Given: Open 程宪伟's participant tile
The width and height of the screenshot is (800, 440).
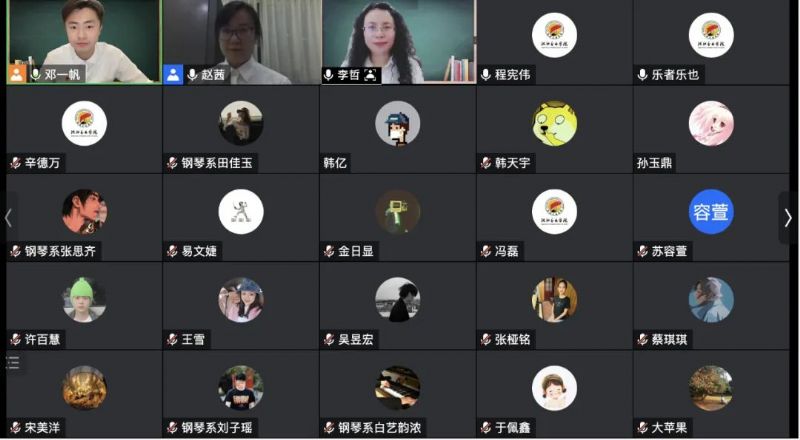Looking at the screenshot, I should pos(554,40).
